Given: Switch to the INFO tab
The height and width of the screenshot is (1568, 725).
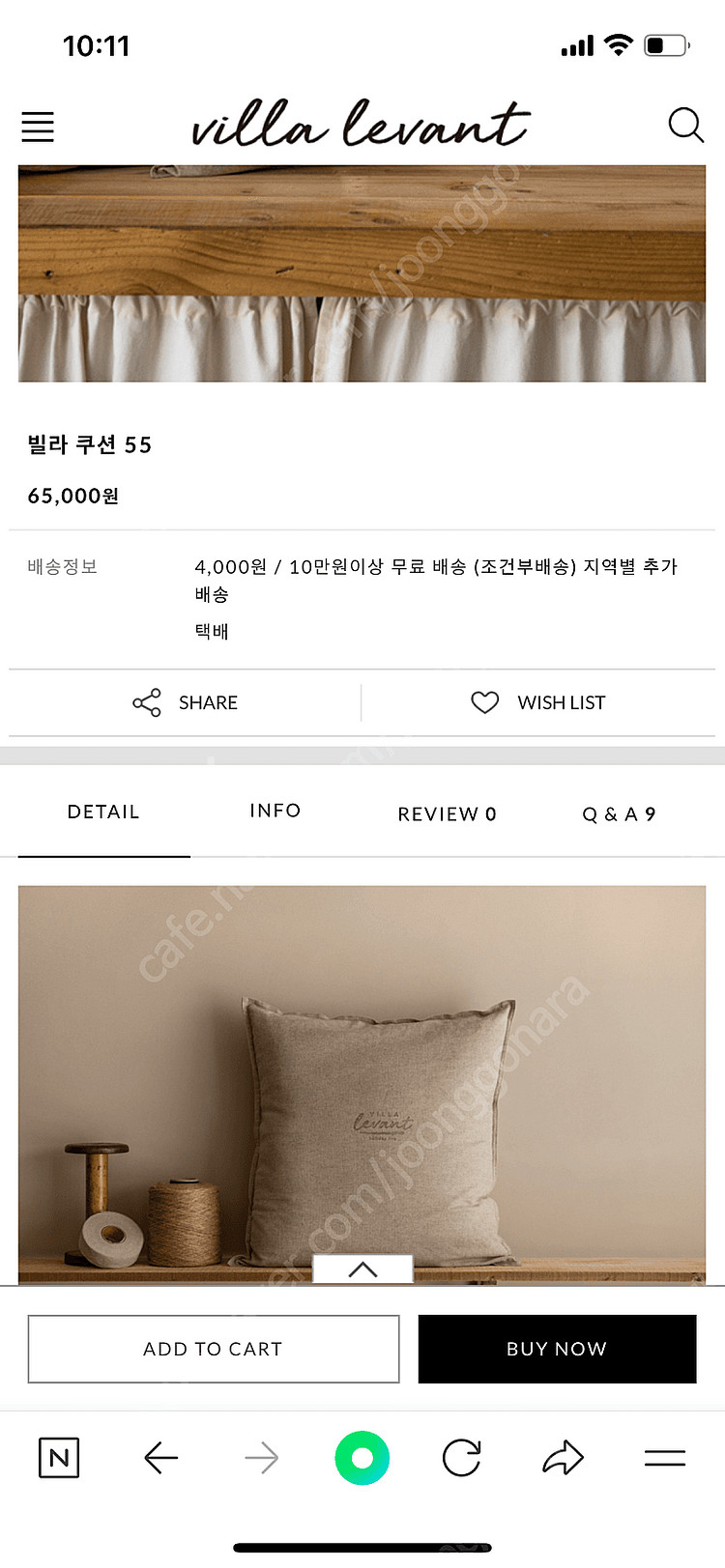Looking at the screenshot, I should coord(275,811).
